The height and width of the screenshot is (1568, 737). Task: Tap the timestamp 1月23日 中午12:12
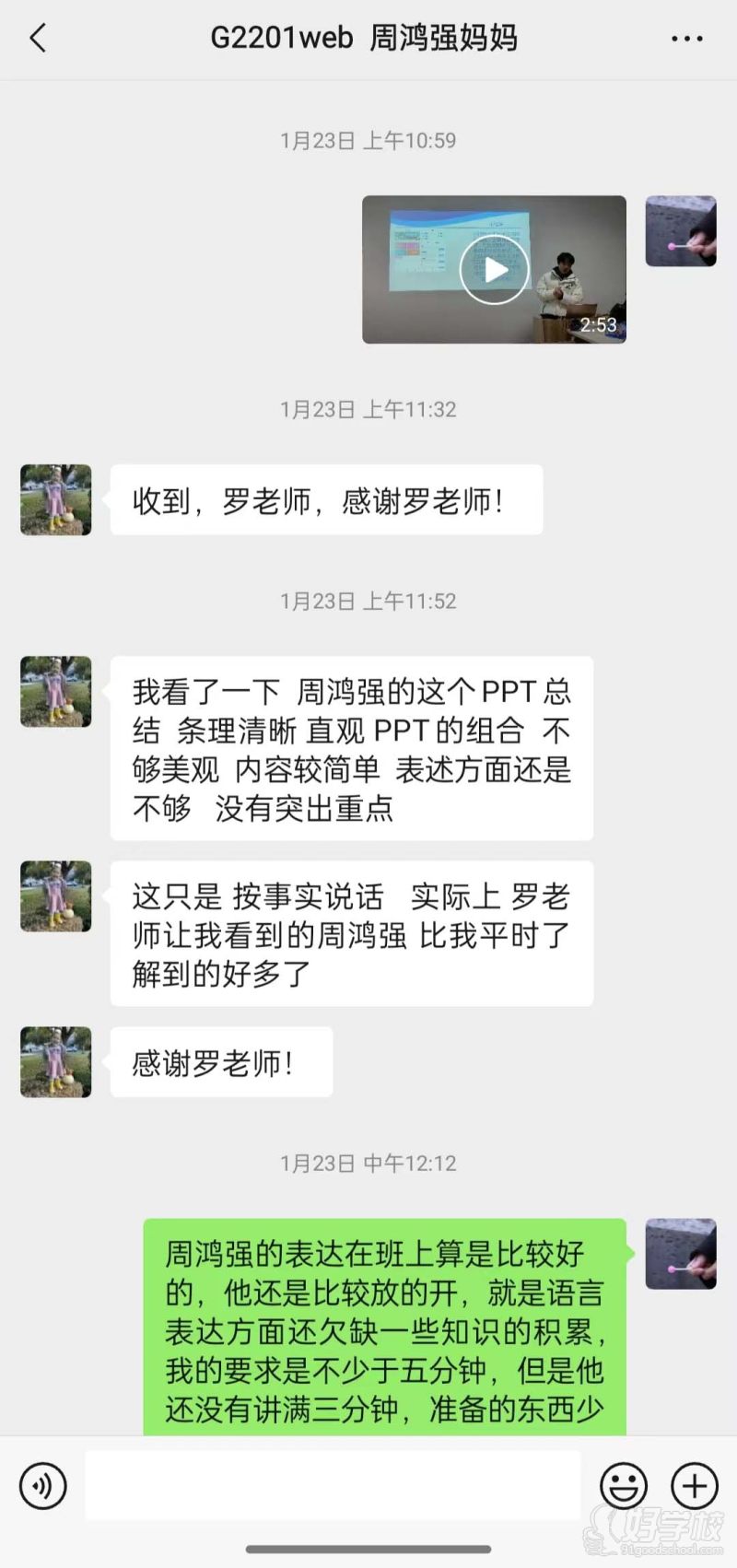368,1163
